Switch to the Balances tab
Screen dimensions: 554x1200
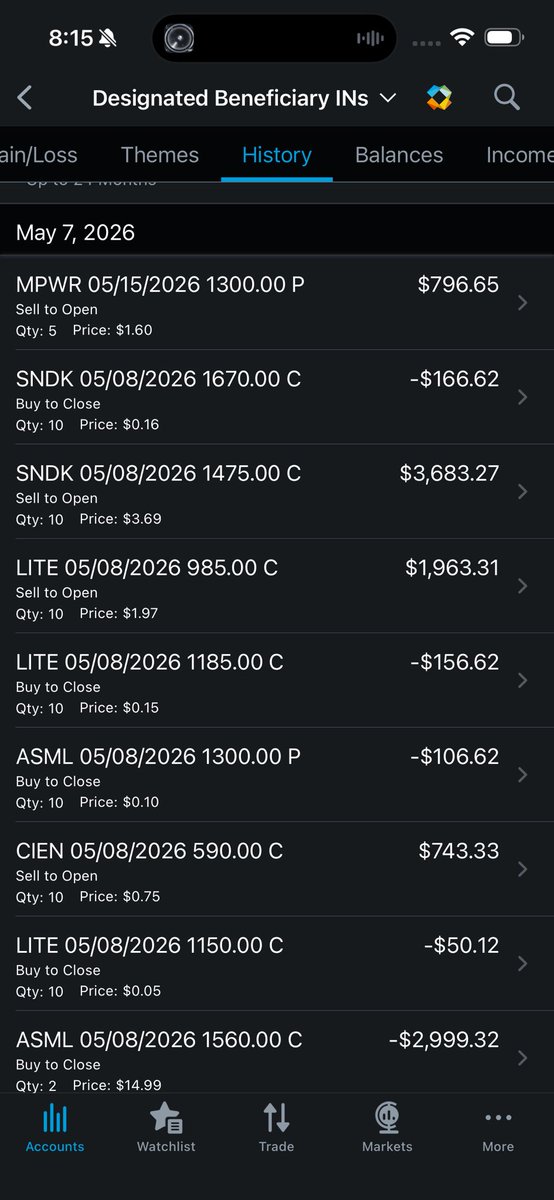pos(399,155)
